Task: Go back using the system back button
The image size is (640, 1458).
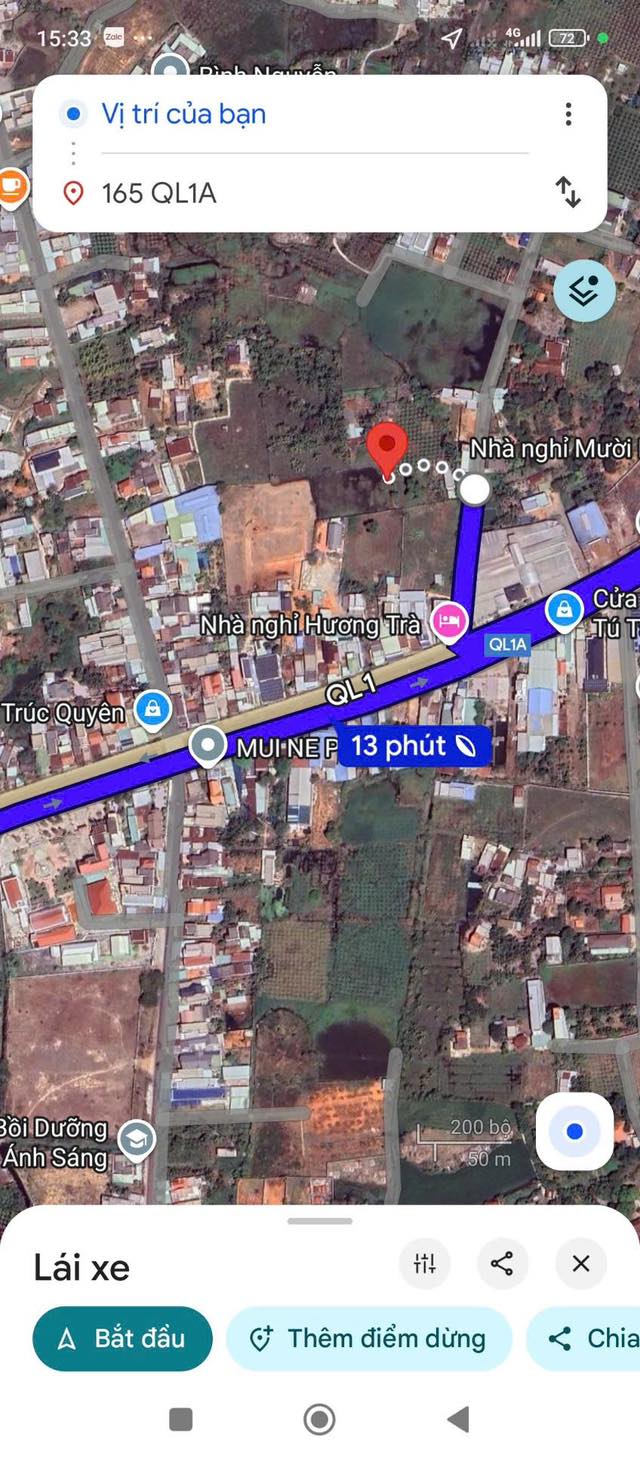Action: click(458, 1418)
